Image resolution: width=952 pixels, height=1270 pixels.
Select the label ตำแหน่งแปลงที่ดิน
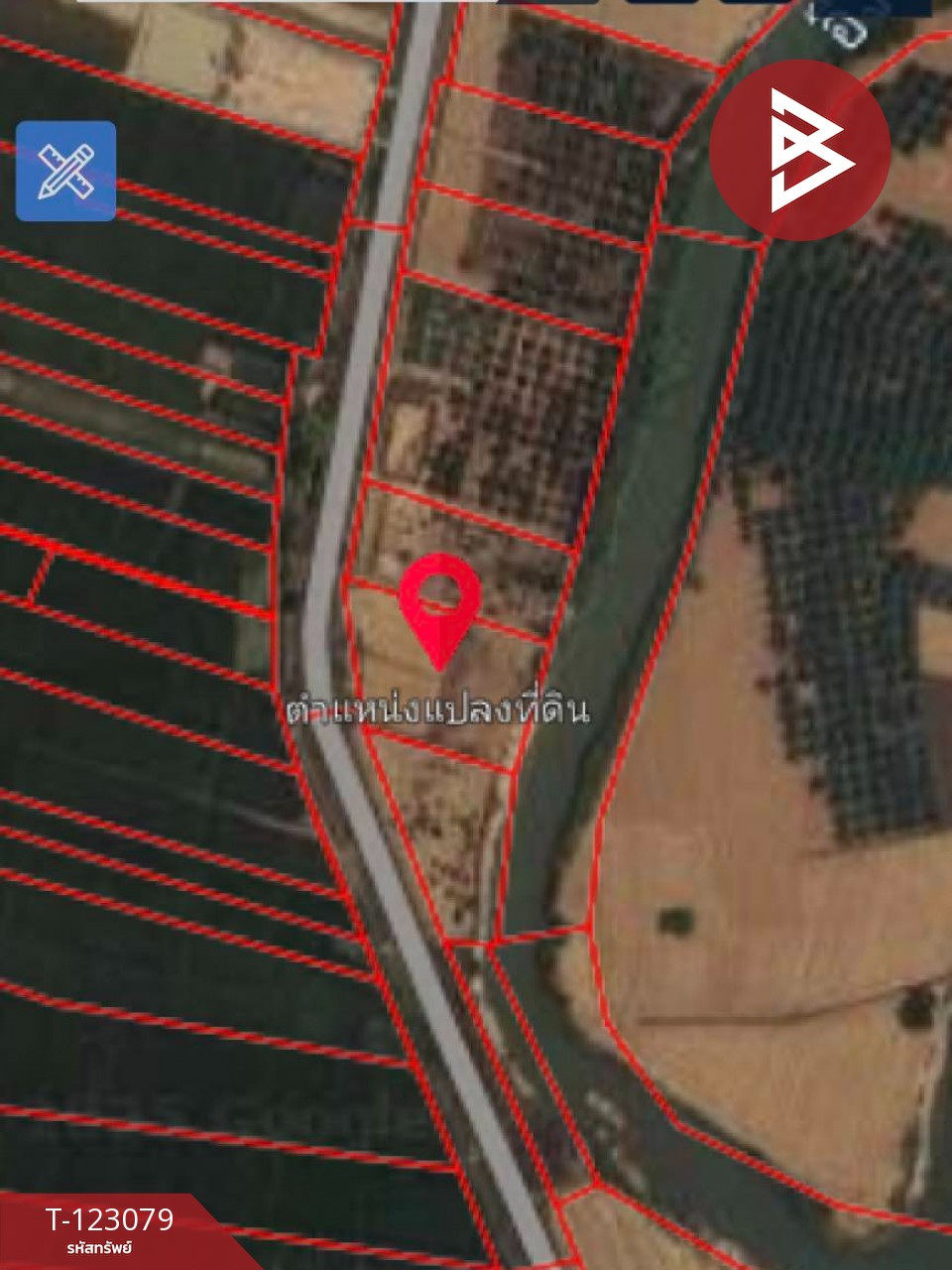436,706
